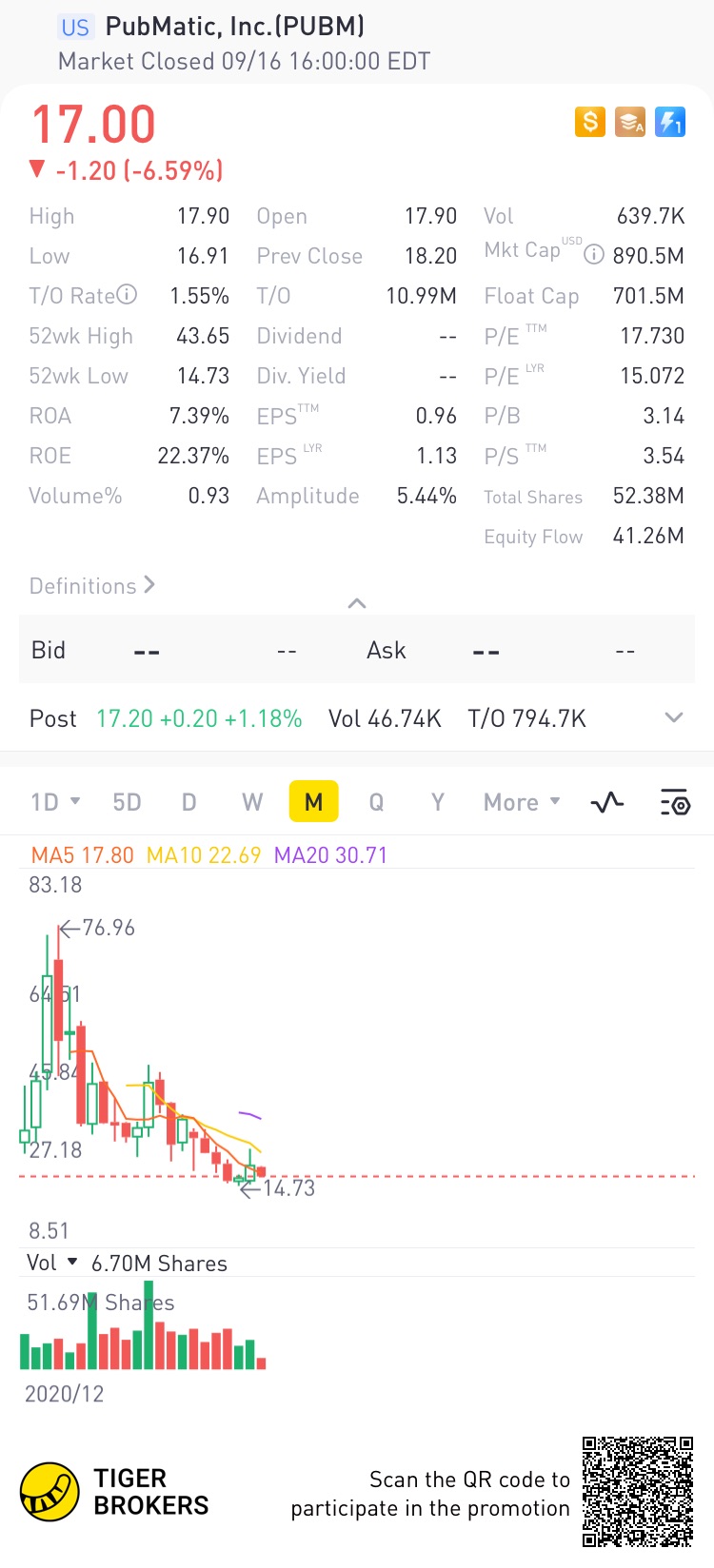Image resolution: width=714 pixels, height=1568 pixels.
Task: Show the yearly Y chart
Action: coord(437,802)
